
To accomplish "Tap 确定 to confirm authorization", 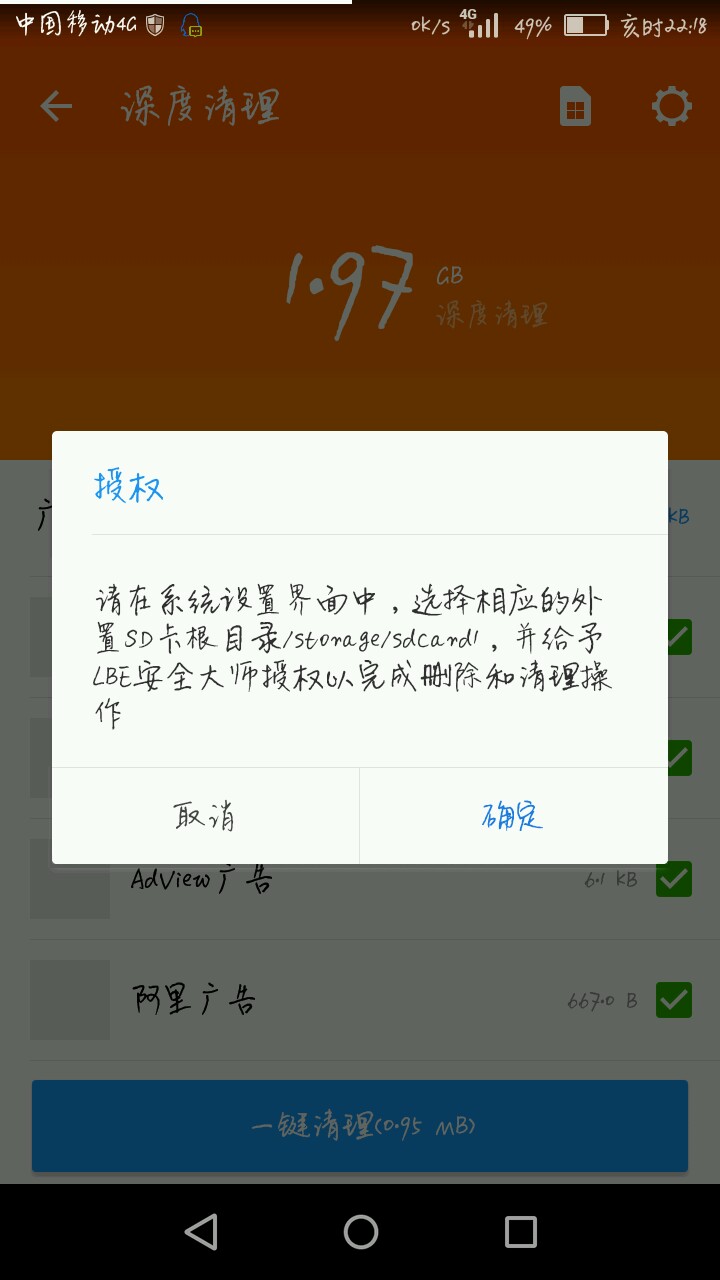I will pos(513,816).
